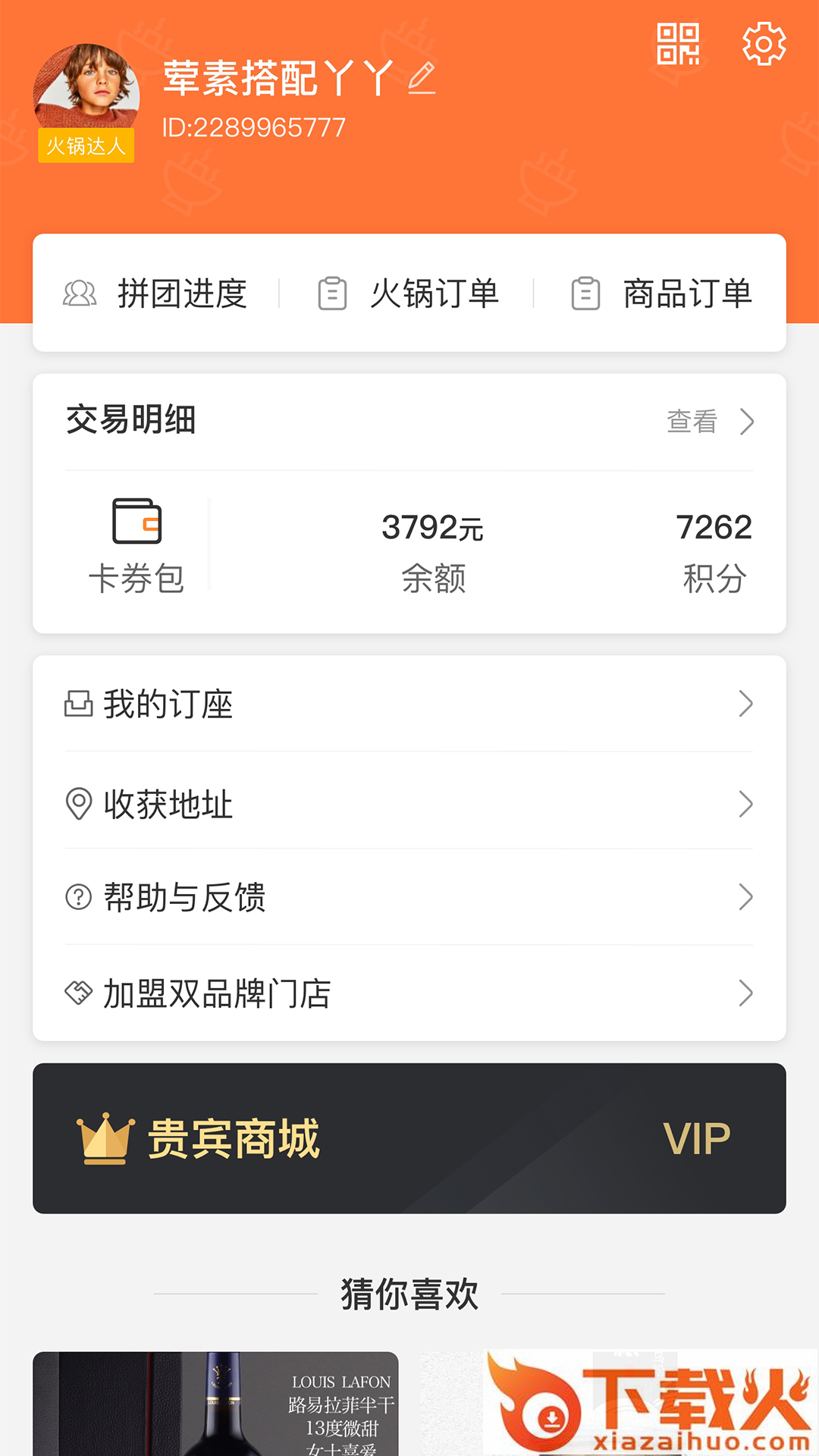819x1456 pixels.
Task: Open the QR code scanner icon
Action: pos(678,44)
